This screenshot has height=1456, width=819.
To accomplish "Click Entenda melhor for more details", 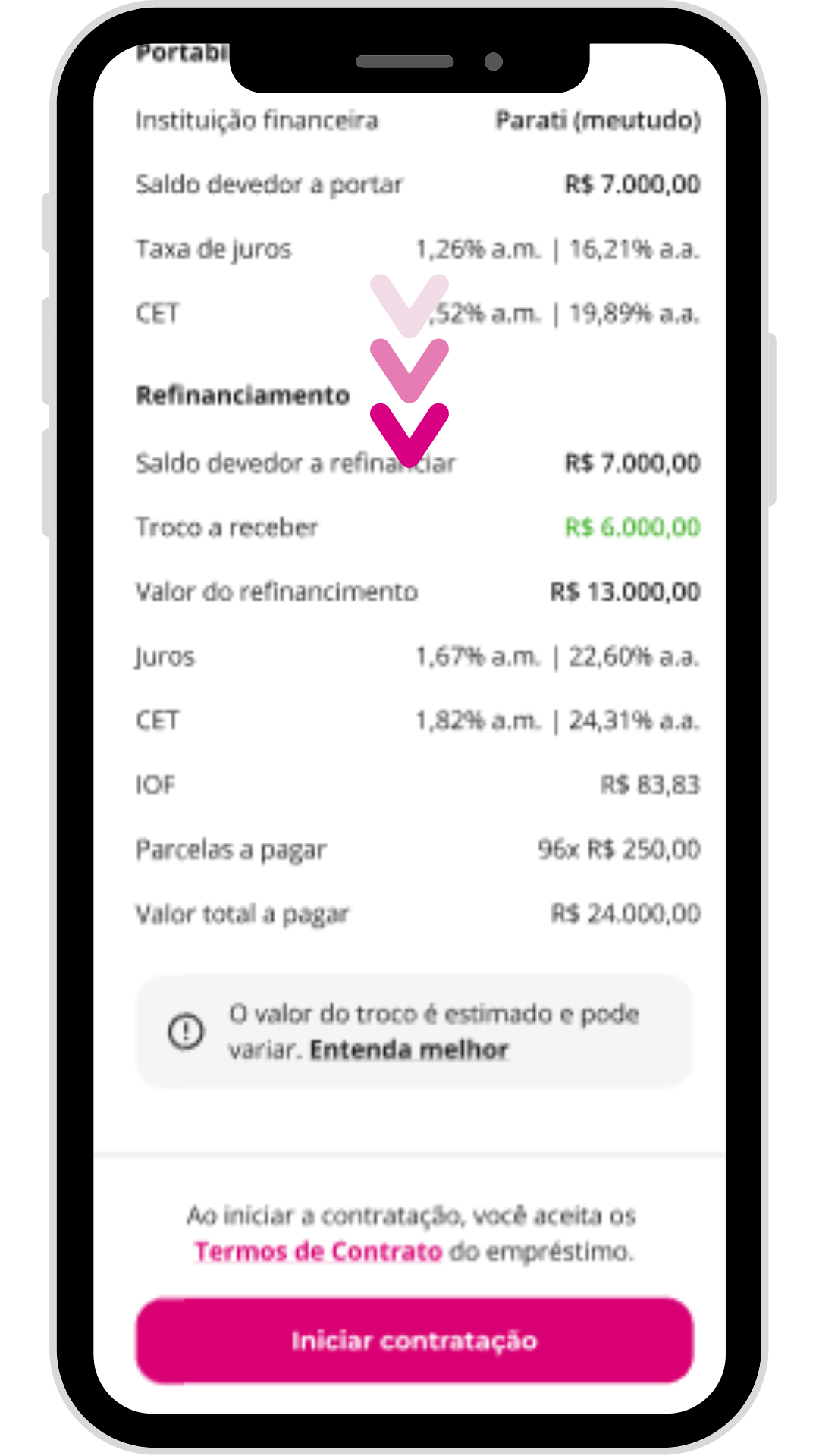I will coord(409,1050).
